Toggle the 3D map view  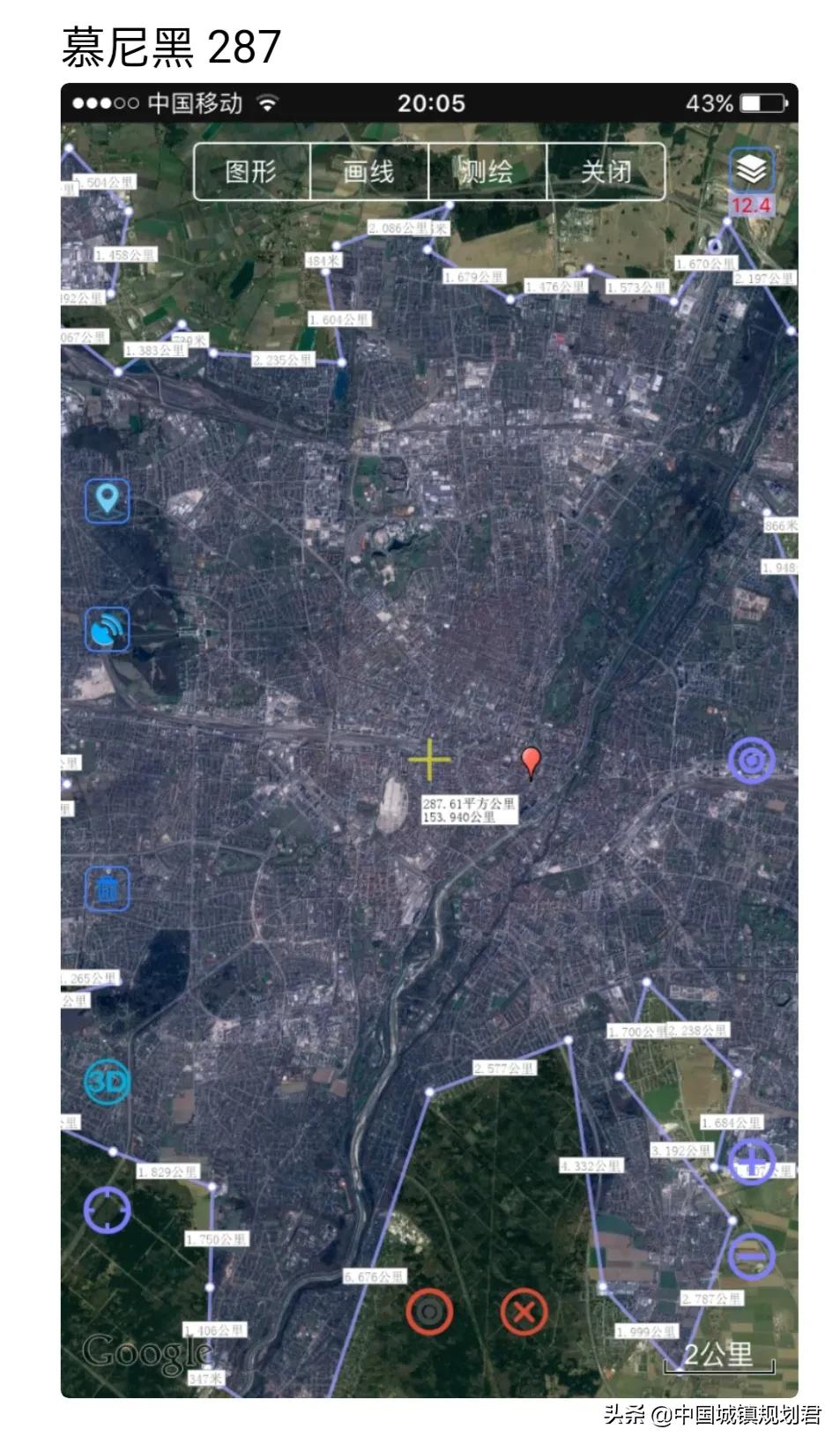[107, 1082]
